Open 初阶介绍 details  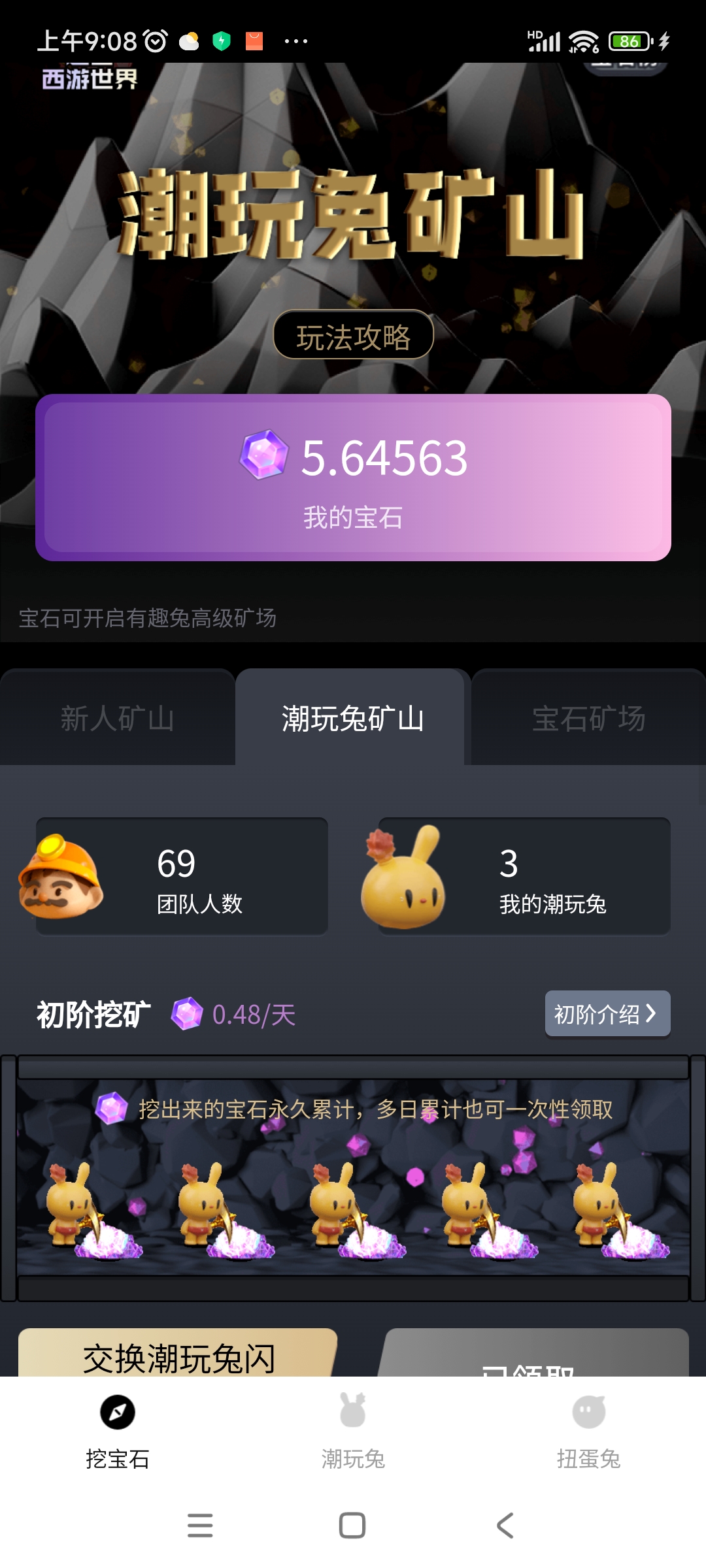pyautogui.click(x=607, y=1014)
